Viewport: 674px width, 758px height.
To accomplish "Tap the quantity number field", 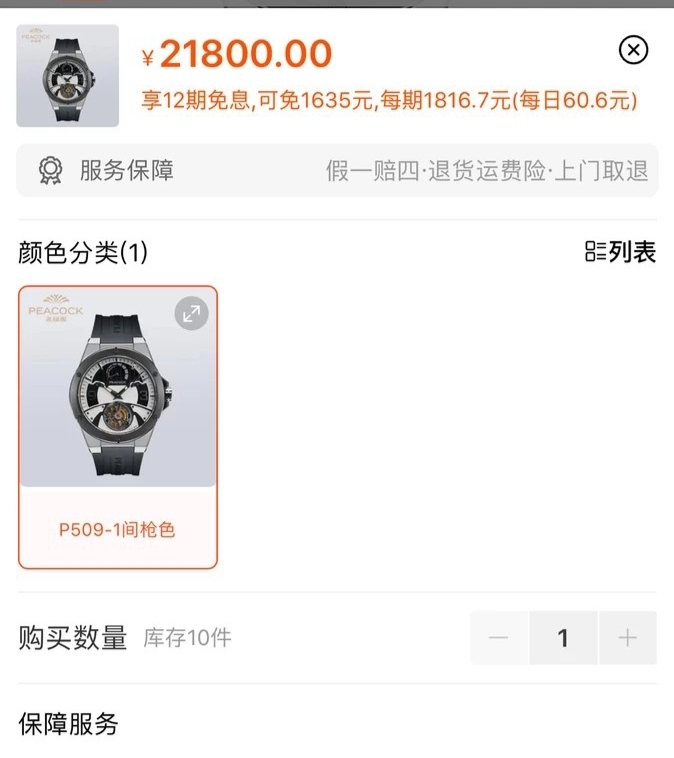I will pyautogui.click(x=563, y=638).
